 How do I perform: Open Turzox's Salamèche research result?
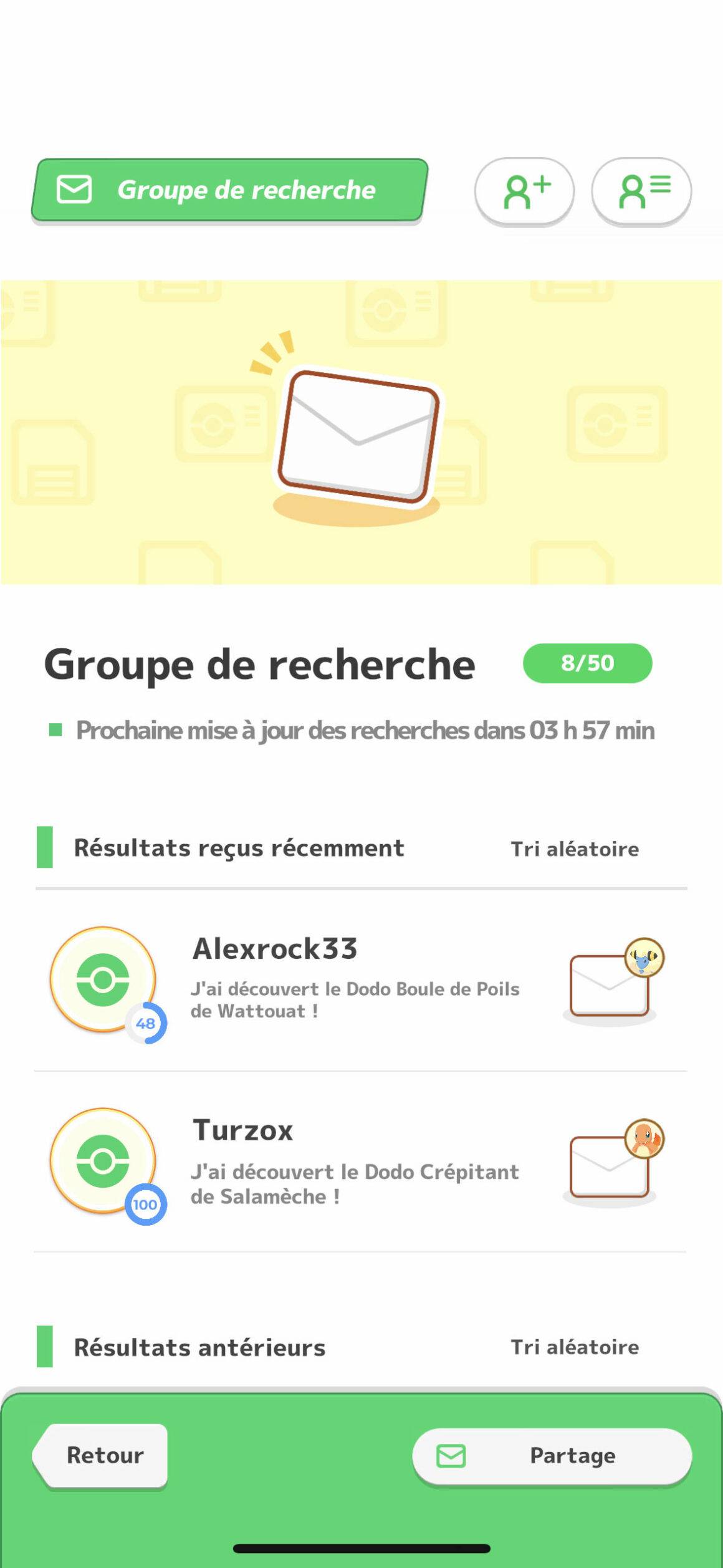pos(361,1162)
